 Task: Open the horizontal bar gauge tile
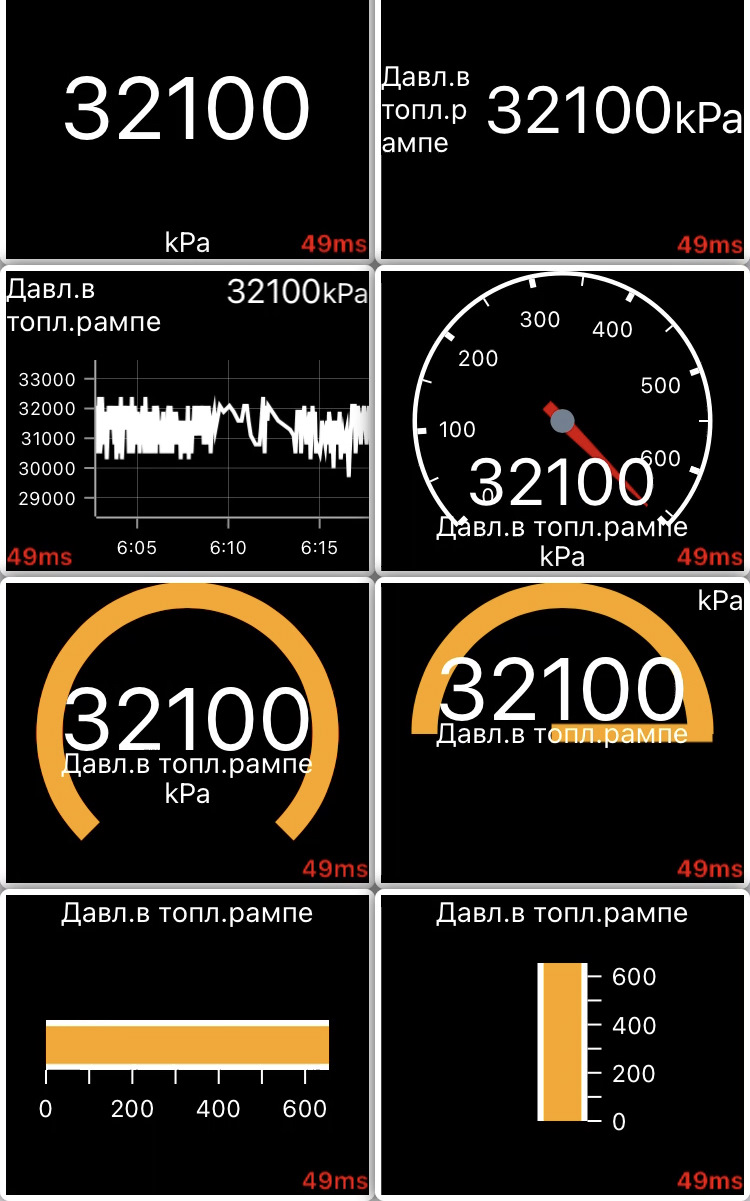pyautogui.click(x=187, y=1044)
